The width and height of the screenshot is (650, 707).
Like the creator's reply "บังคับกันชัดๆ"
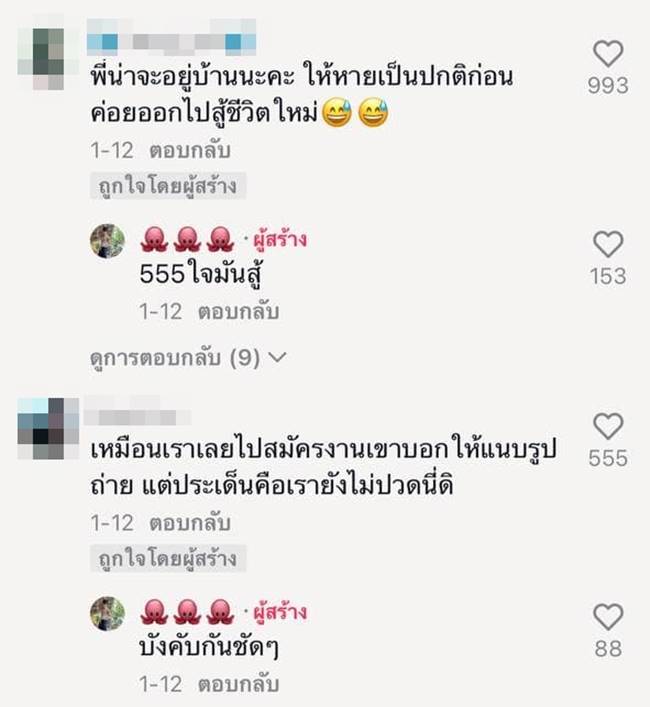[x=607, y=617]
